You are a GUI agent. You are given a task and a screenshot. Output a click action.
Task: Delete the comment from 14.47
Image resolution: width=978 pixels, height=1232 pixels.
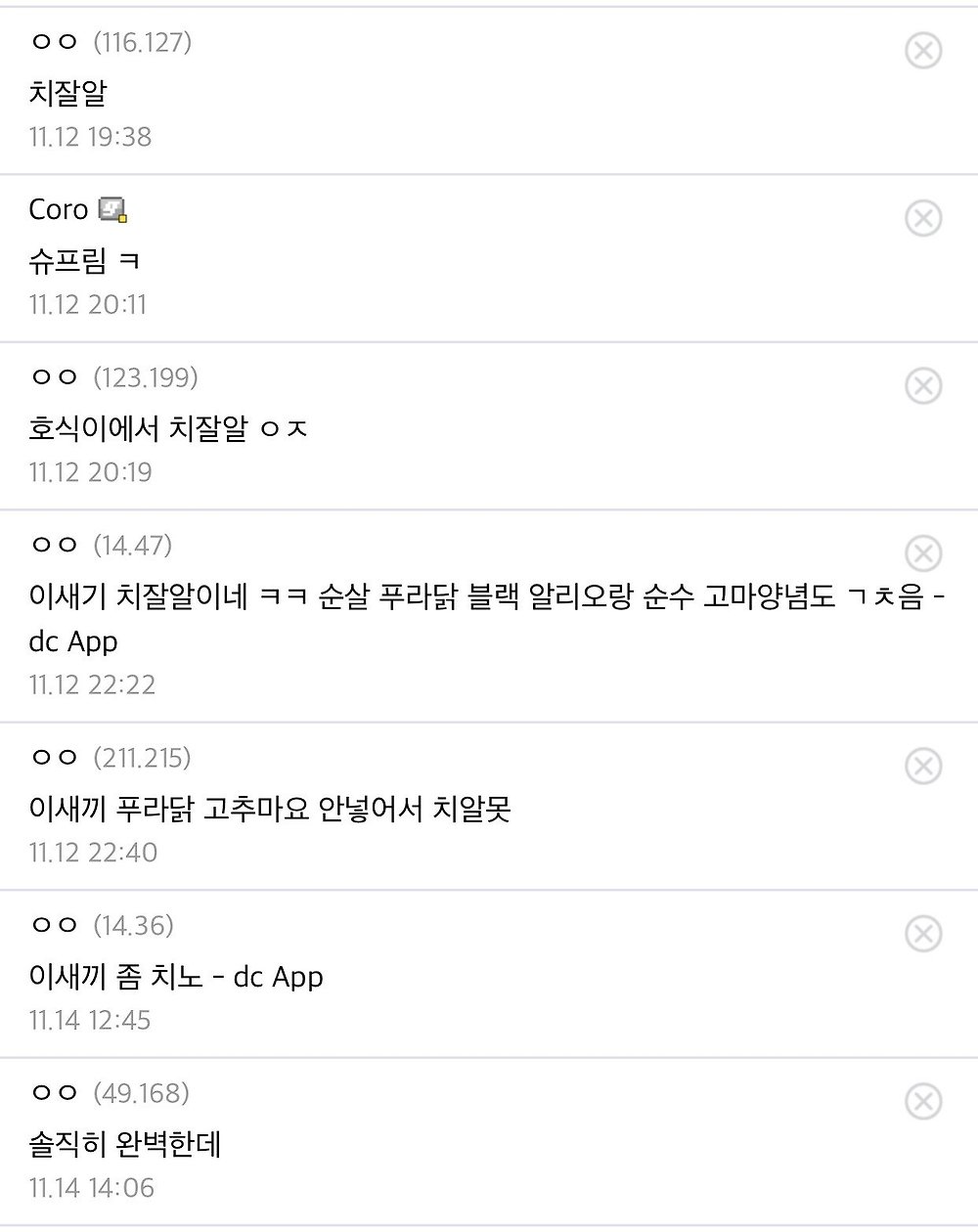[x=922, y=553]
